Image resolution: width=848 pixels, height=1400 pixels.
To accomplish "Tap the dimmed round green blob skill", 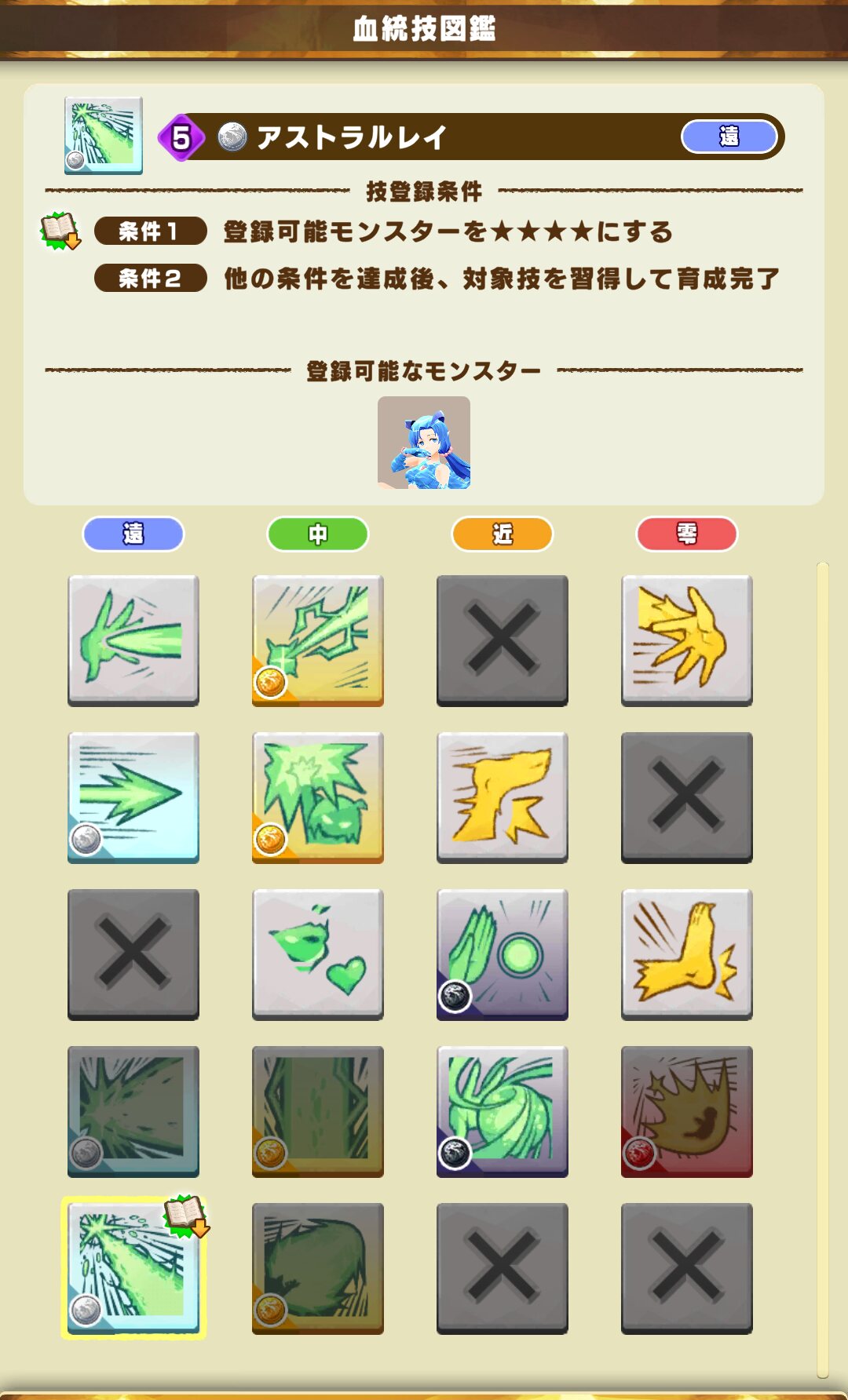I will click(x=318, y=1268).
